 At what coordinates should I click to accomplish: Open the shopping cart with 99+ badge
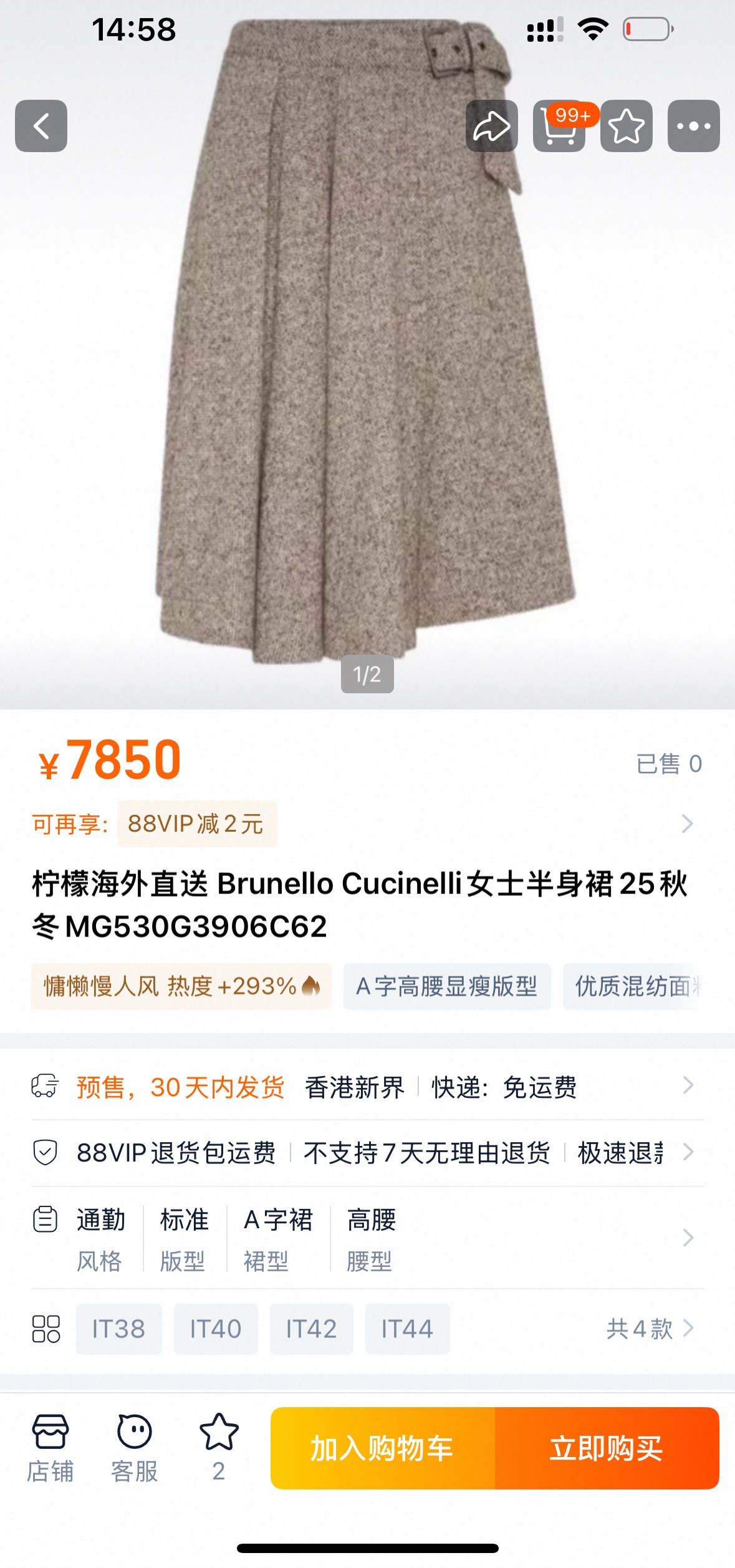coord(559,126)
